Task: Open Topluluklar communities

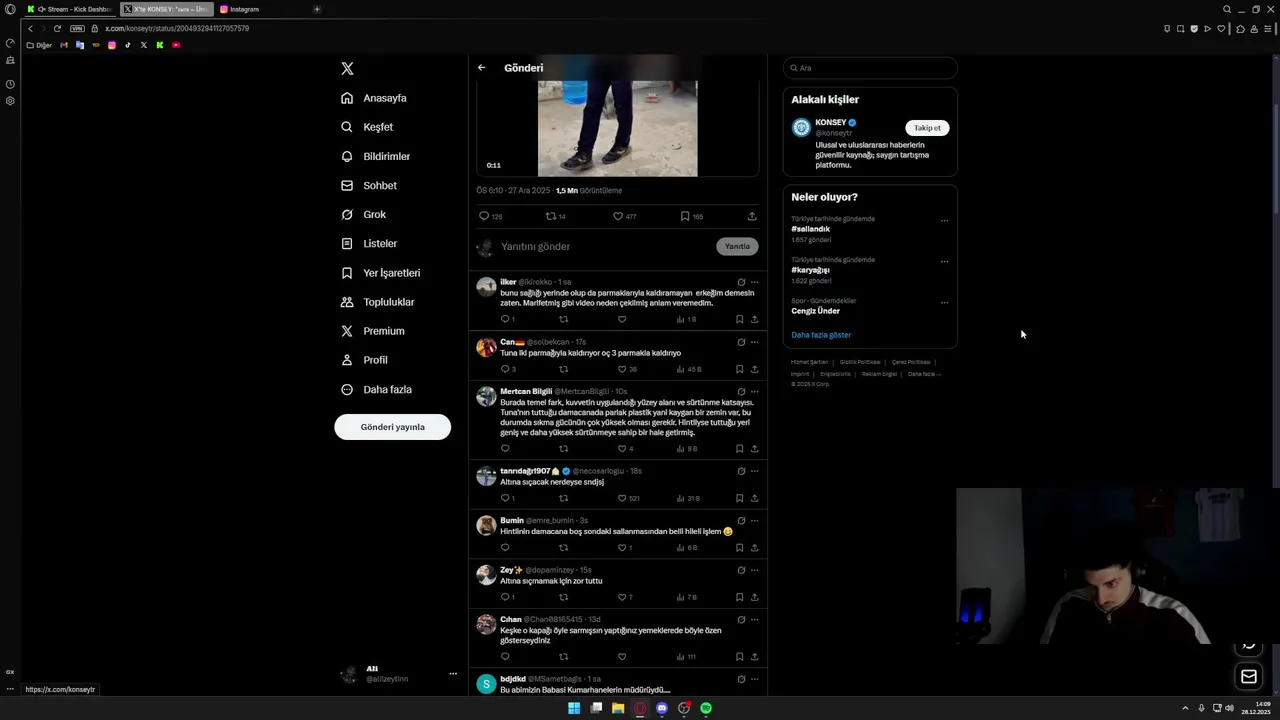Action: pos(388,302)
